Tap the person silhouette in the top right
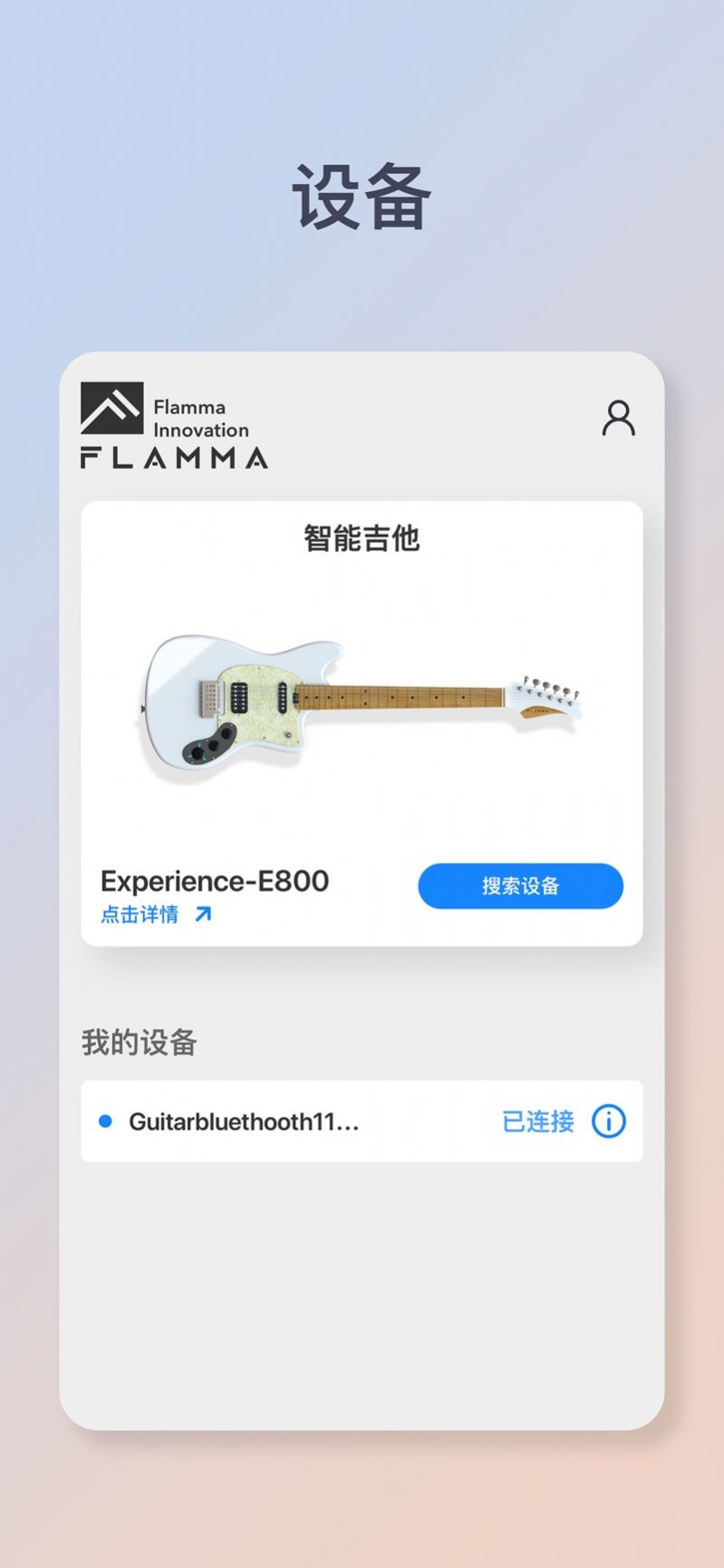The width and height of the screenshot is (724, 1568). (x=618, y=419)
